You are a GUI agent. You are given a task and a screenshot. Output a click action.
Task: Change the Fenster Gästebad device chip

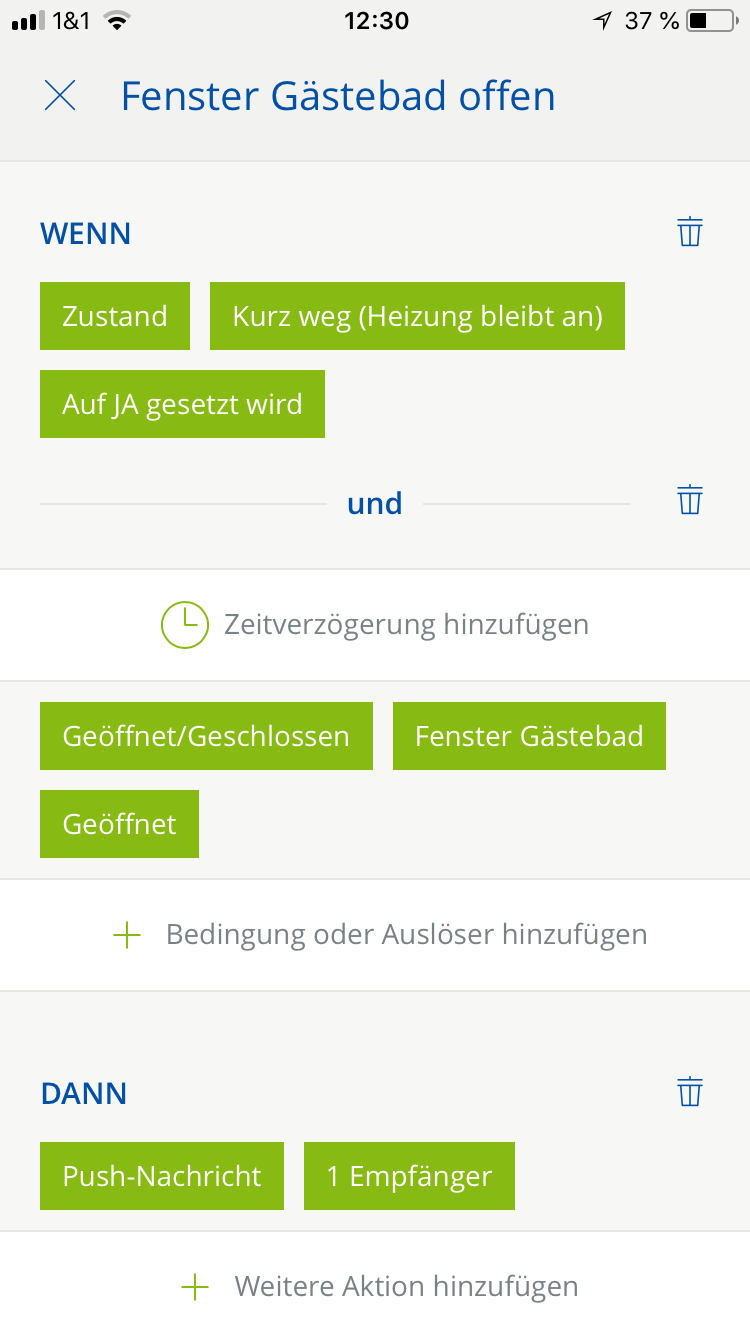point(529,736)
